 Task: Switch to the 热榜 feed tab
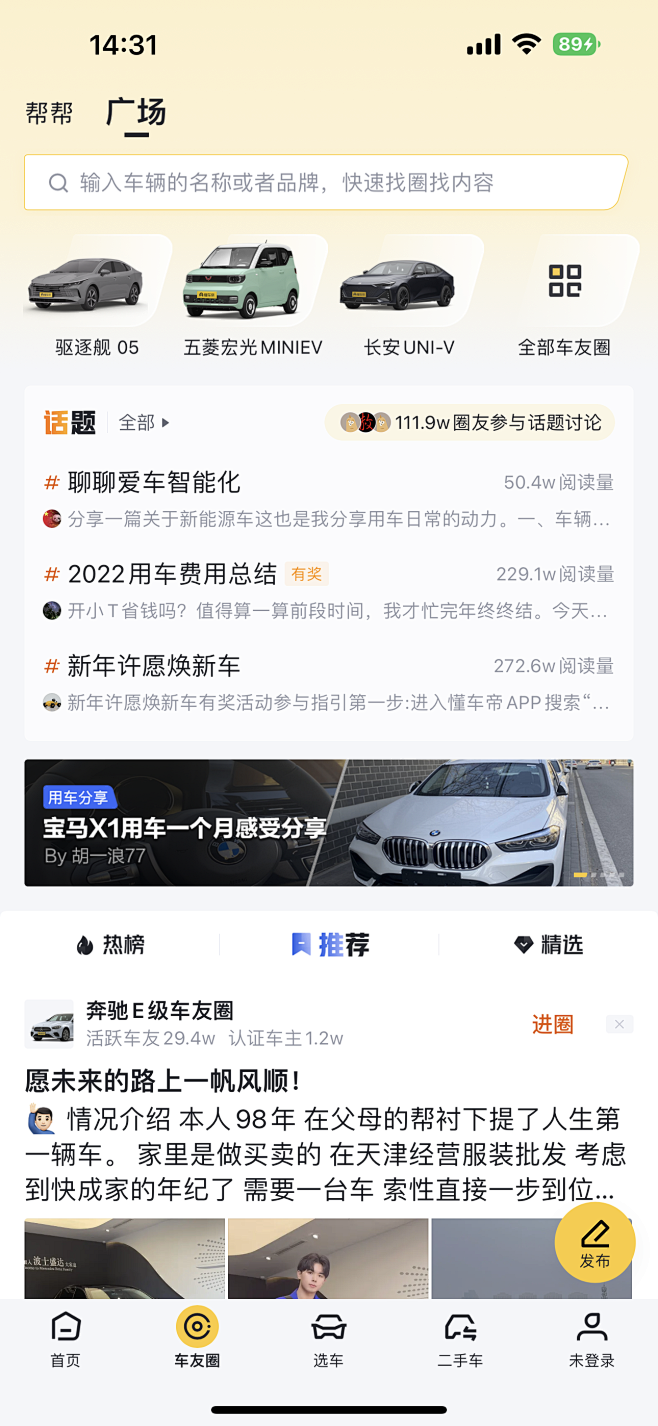click(111, 945)
